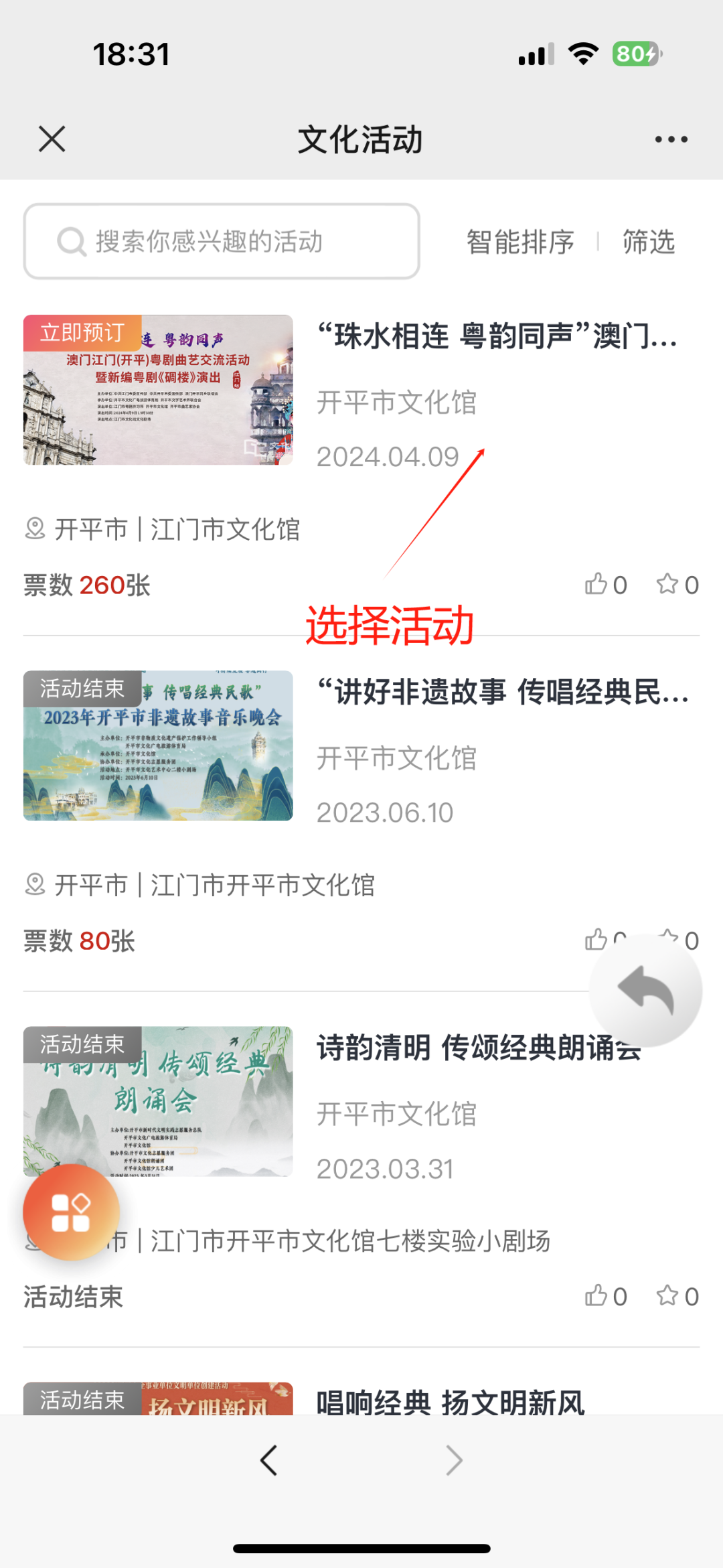Open the orange floating grid menu

(71, 1212)
